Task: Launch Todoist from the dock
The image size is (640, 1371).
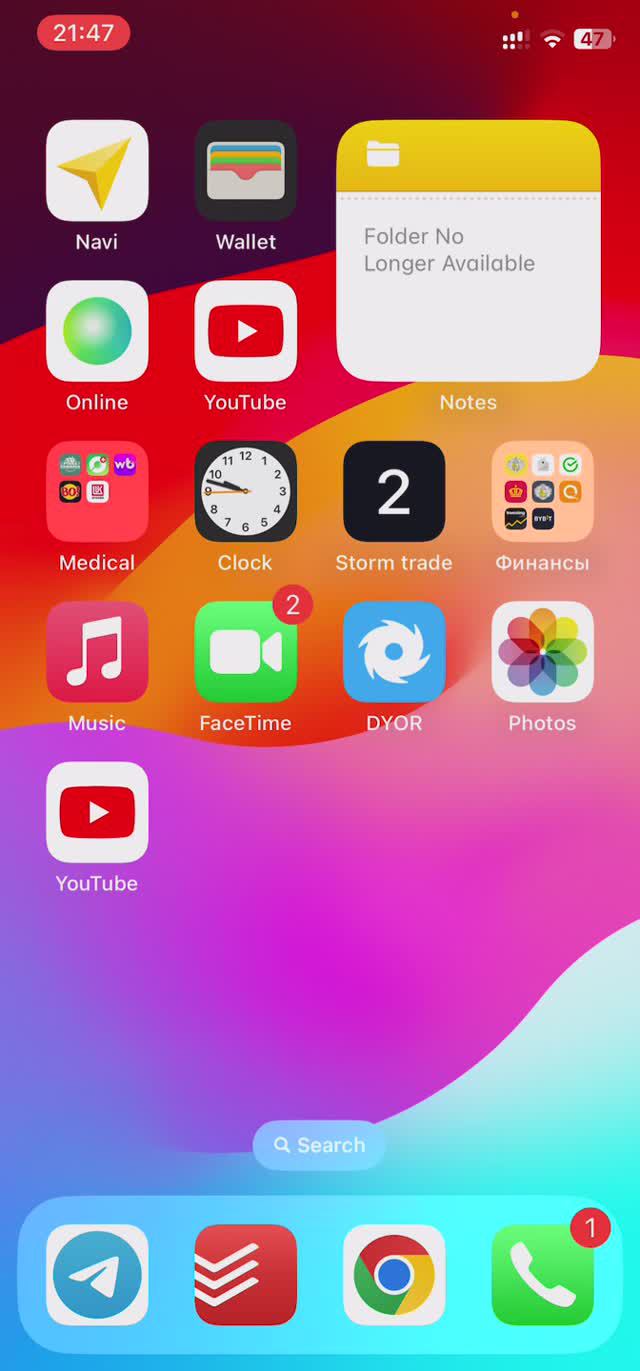Action: (x=245, y=1275)
